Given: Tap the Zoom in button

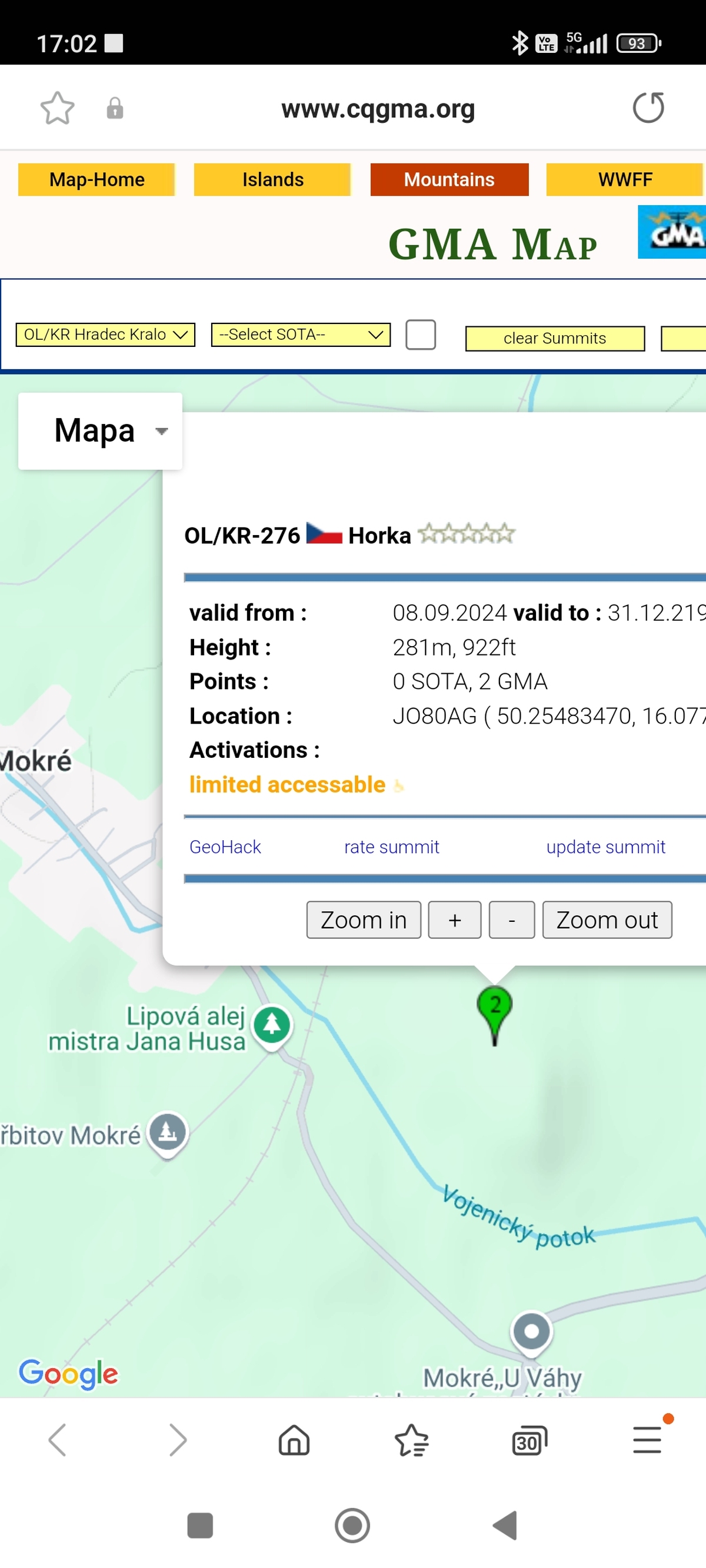Looking at the screenshot, I should (x=364, y=920).
